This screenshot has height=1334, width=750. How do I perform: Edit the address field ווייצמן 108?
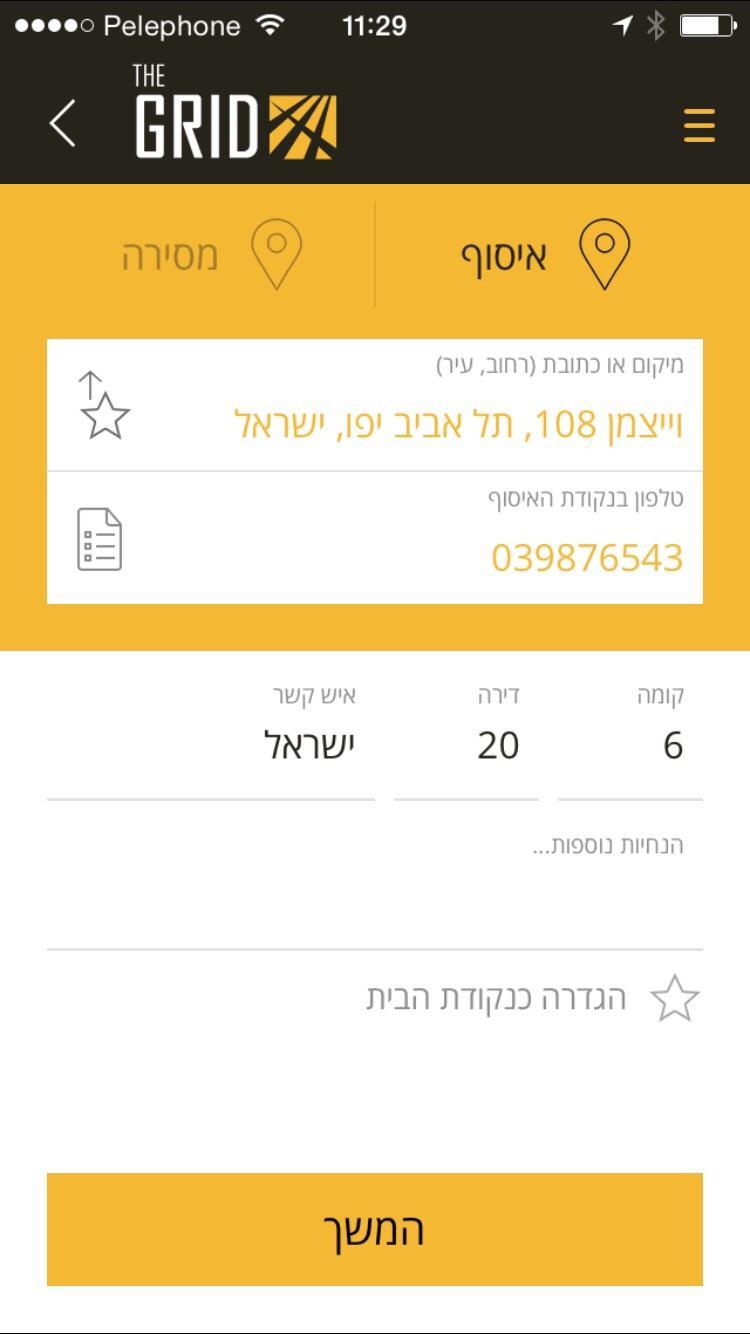[458, 423]
